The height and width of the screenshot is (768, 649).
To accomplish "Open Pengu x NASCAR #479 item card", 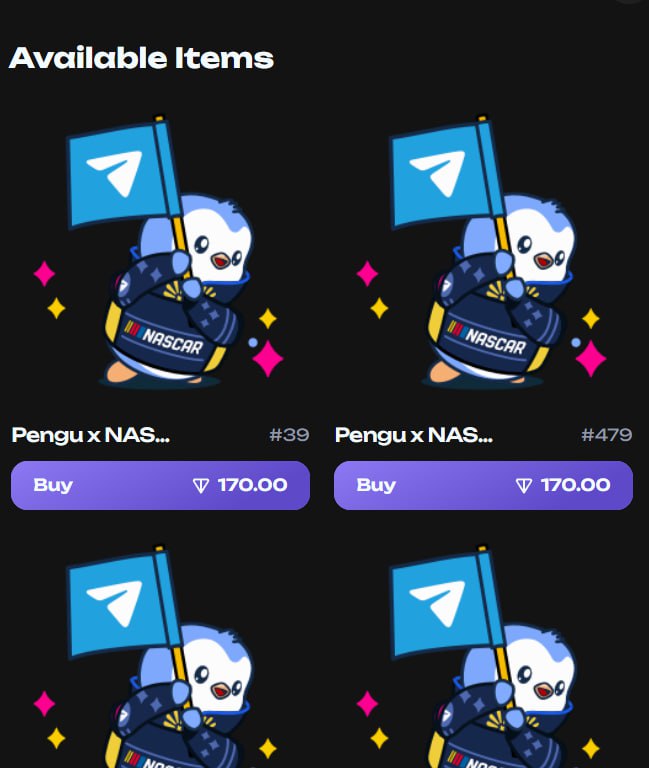I will coord(483,260).
